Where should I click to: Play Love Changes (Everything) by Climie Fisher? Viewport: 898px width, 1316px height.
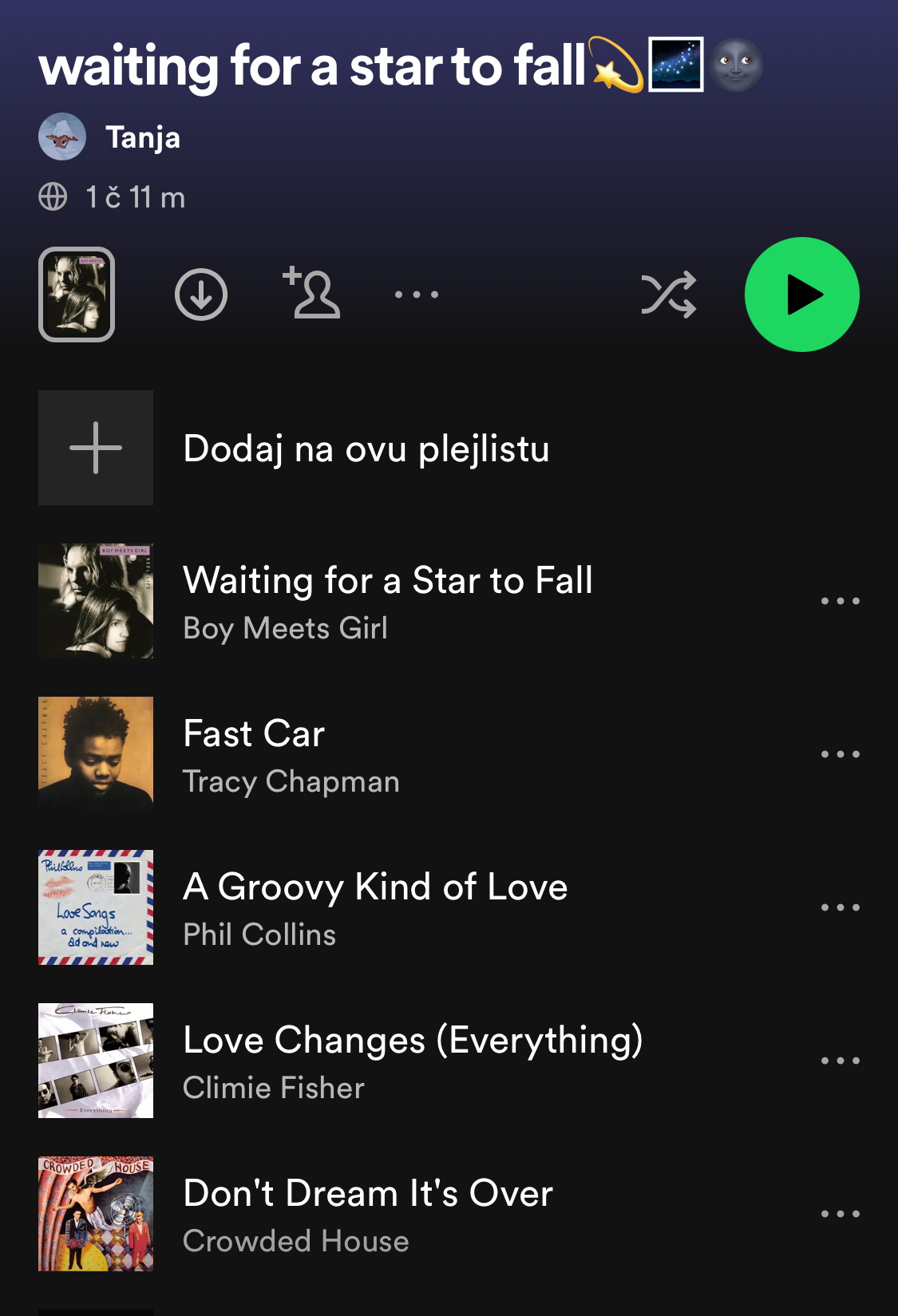(x=412, y=1061)
